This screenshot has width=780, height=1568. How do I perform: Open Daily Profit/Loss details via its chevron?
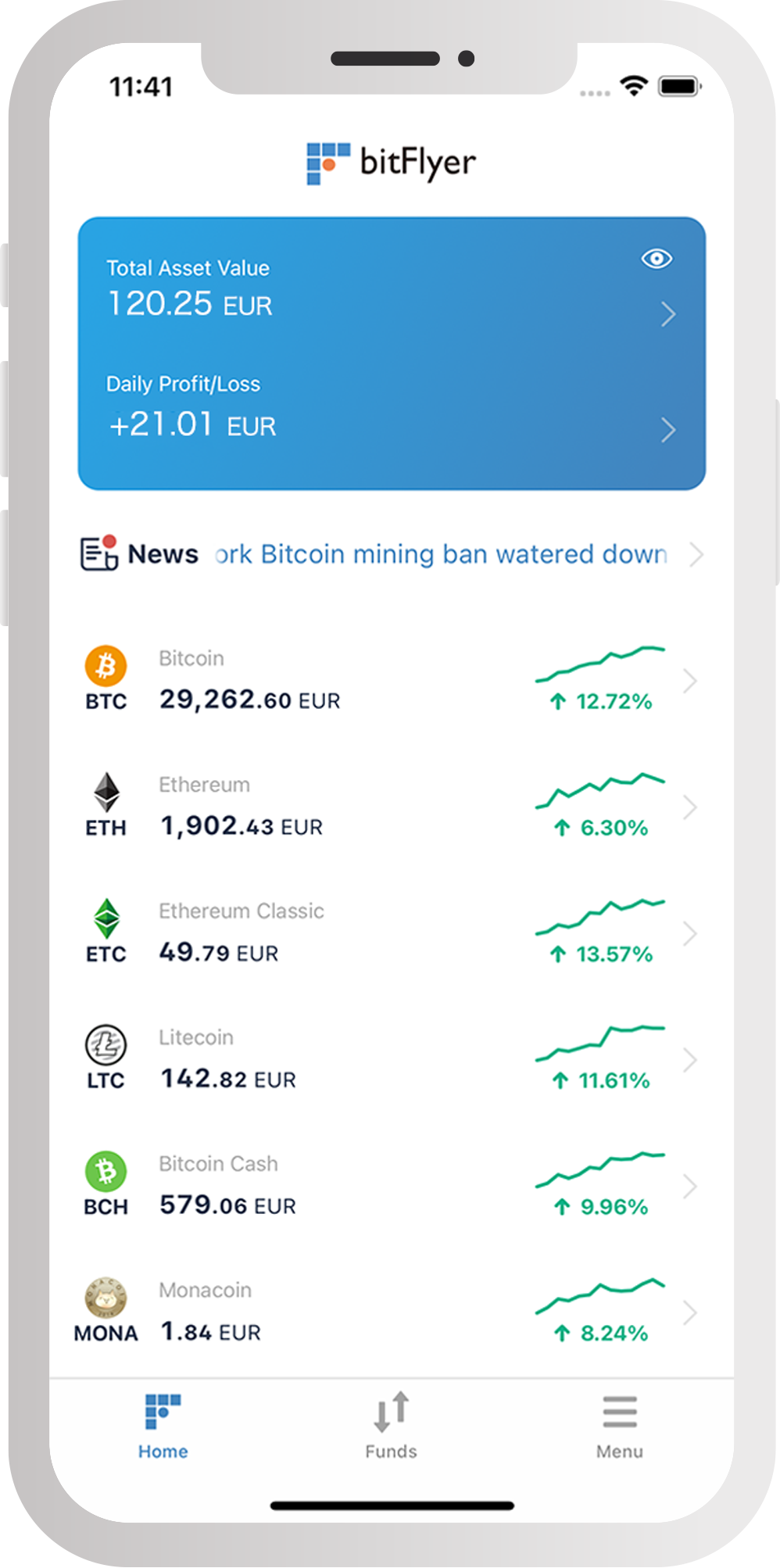click(668, 430)
